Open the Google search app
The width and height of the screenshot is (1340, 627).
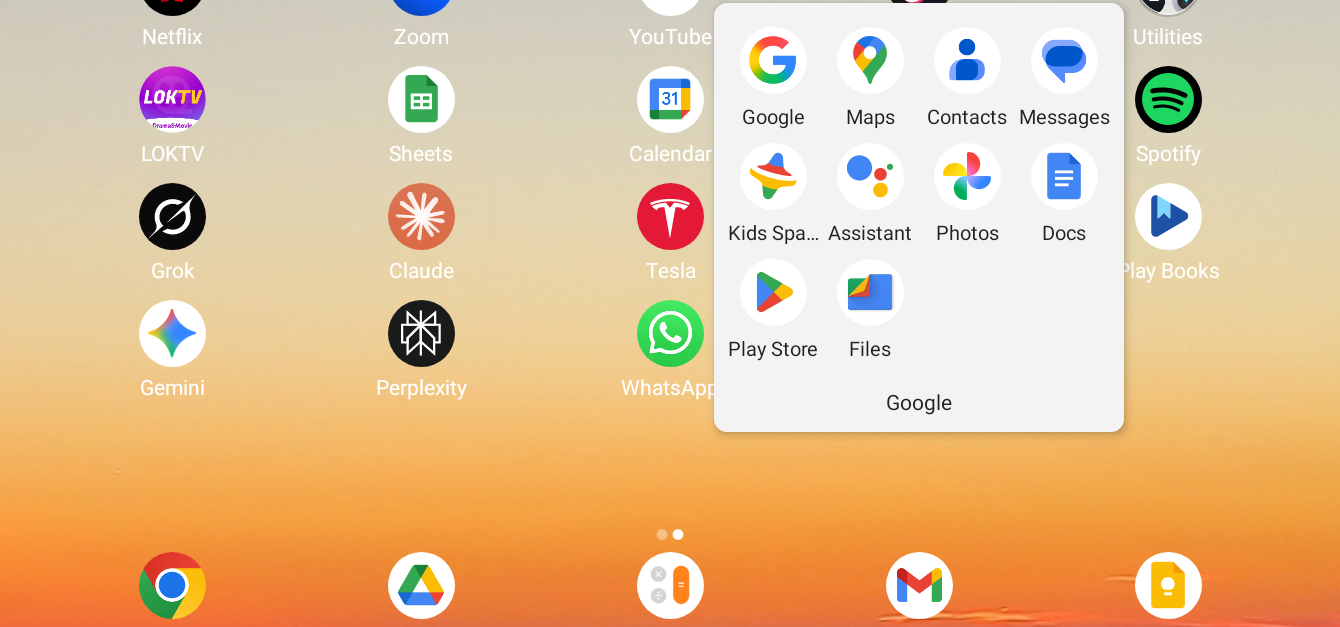(773, 61)
